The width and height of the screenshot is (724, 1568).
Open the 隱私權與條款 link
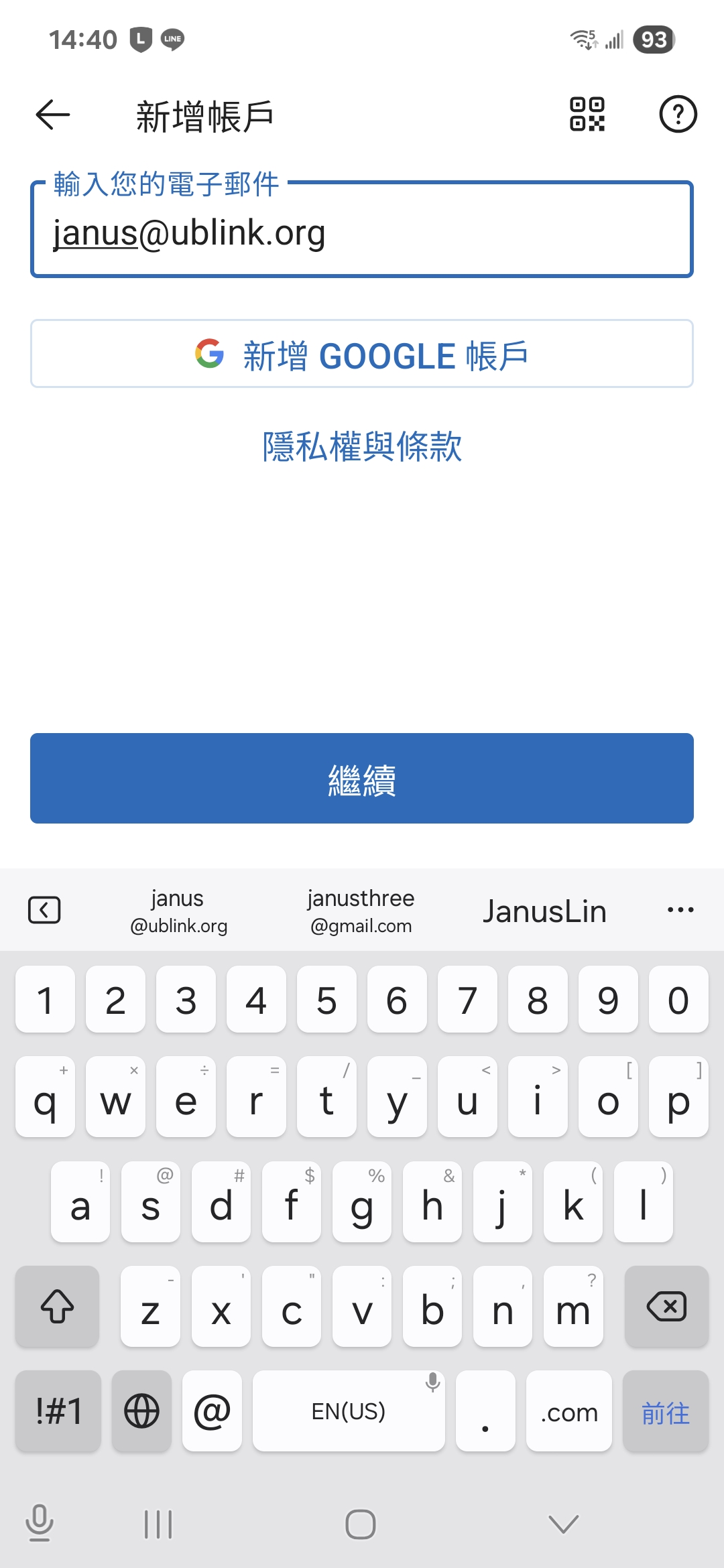pos(362,446)
